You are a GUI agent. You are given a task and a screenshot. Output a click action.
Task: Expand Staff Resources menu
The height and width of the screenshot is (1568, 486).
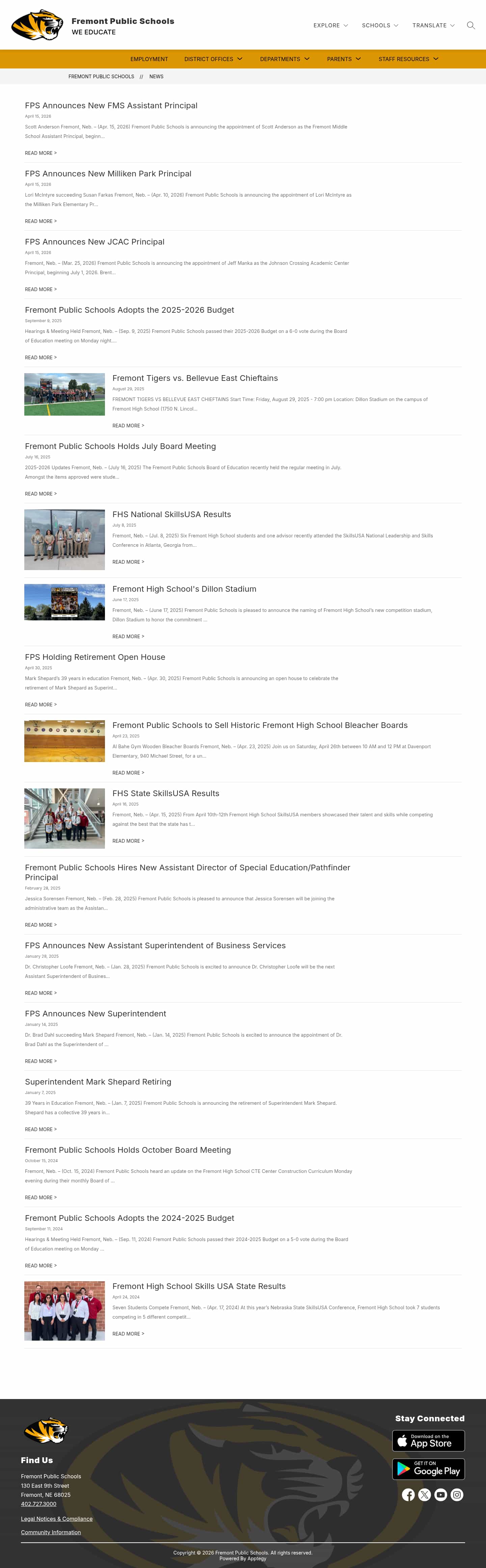[x=408, y=59]
